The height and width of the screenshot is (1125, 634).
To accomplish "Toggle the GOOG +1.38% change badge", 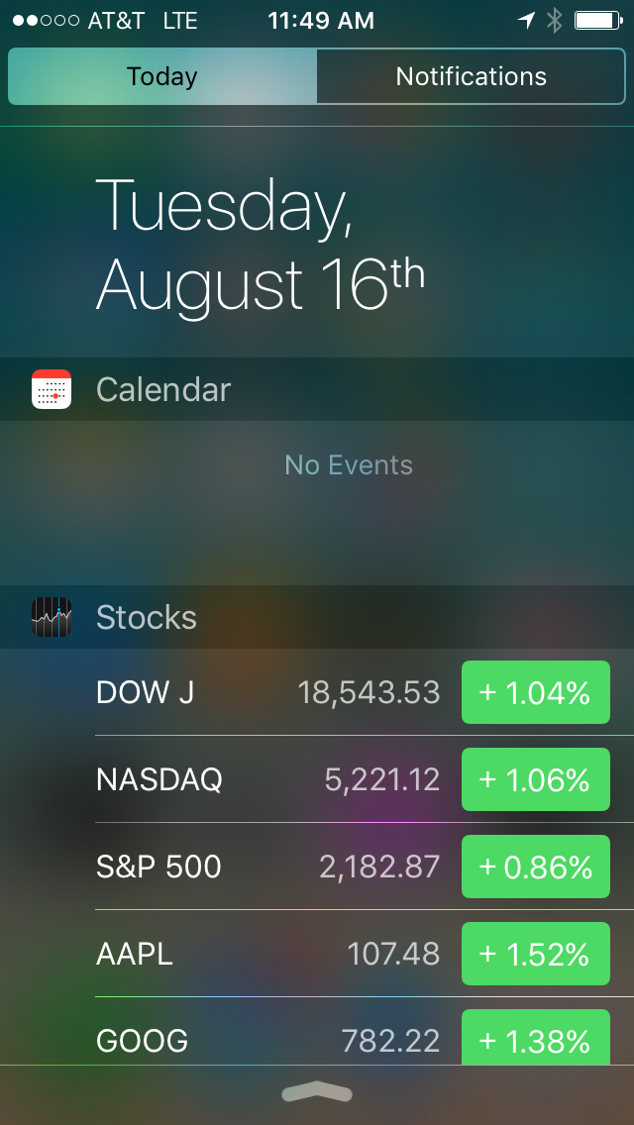I will tap(535, 1038).
